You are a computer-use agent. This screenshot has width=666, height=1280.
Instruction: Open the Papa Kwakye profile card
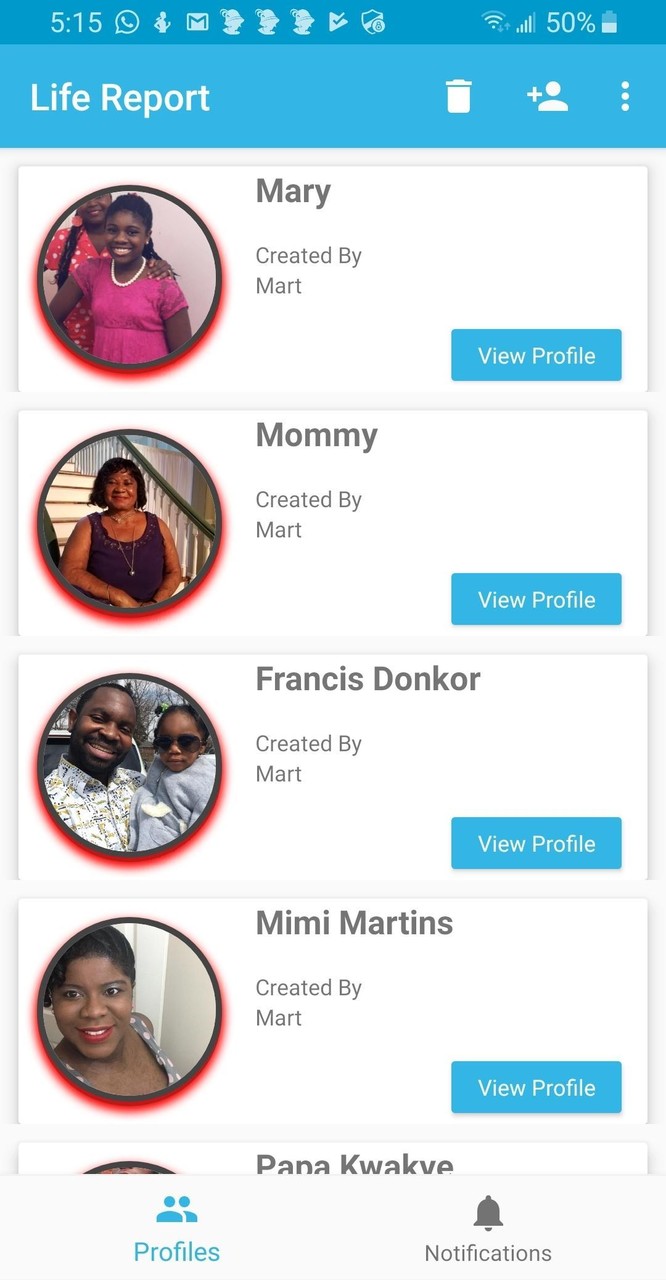click(354, 1162)
